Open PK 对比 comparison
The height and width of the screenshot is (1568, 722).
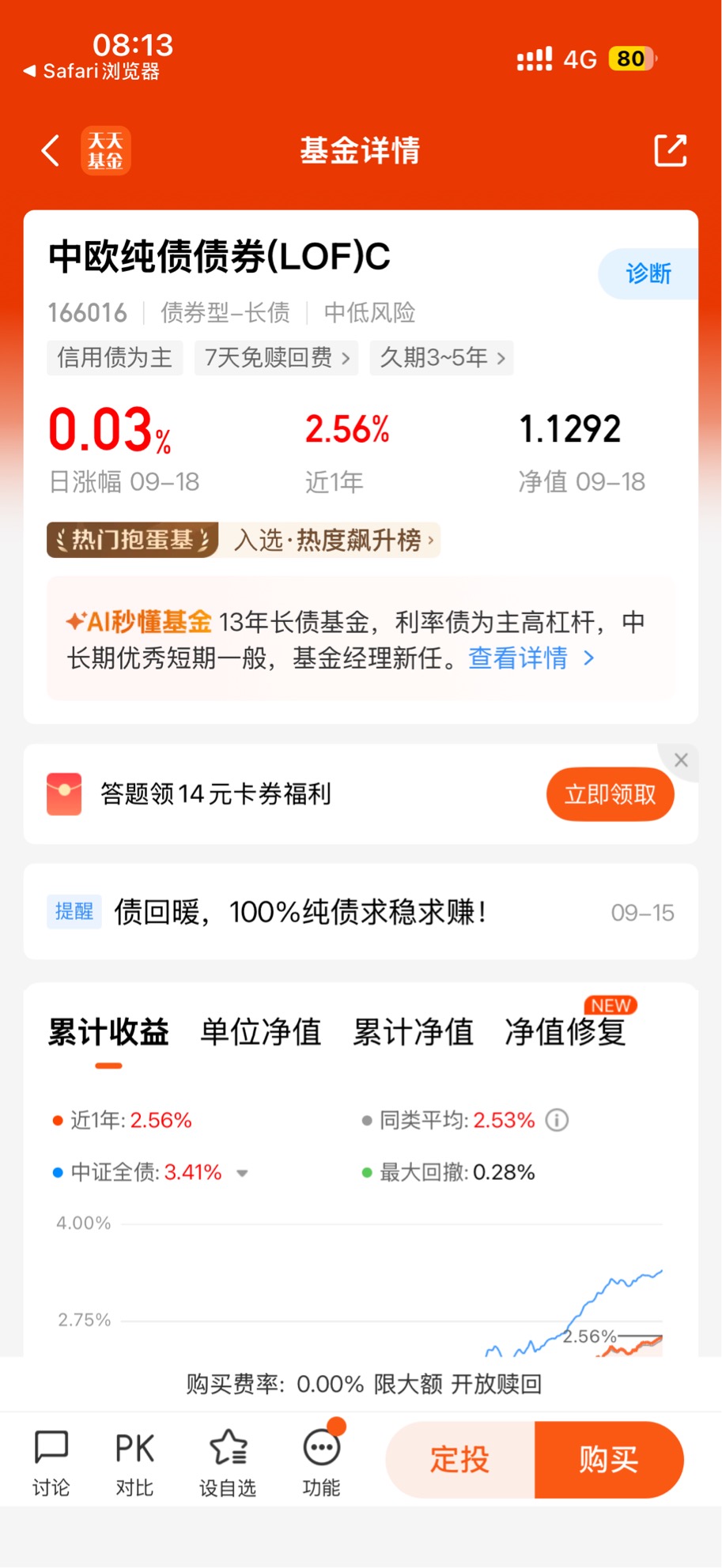134,1463
